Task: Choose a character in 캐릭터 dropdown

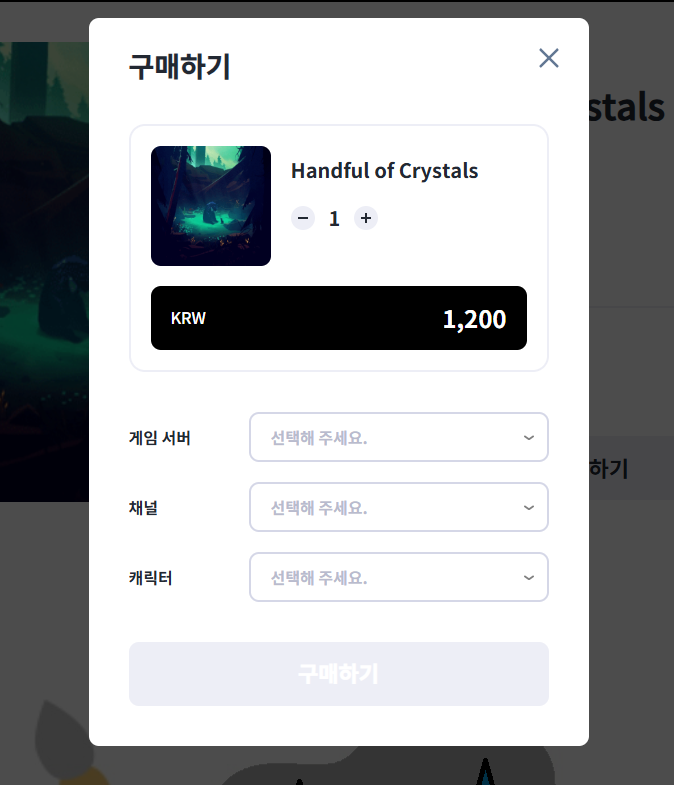Action: pyautogui.click(x=398, y=578)
